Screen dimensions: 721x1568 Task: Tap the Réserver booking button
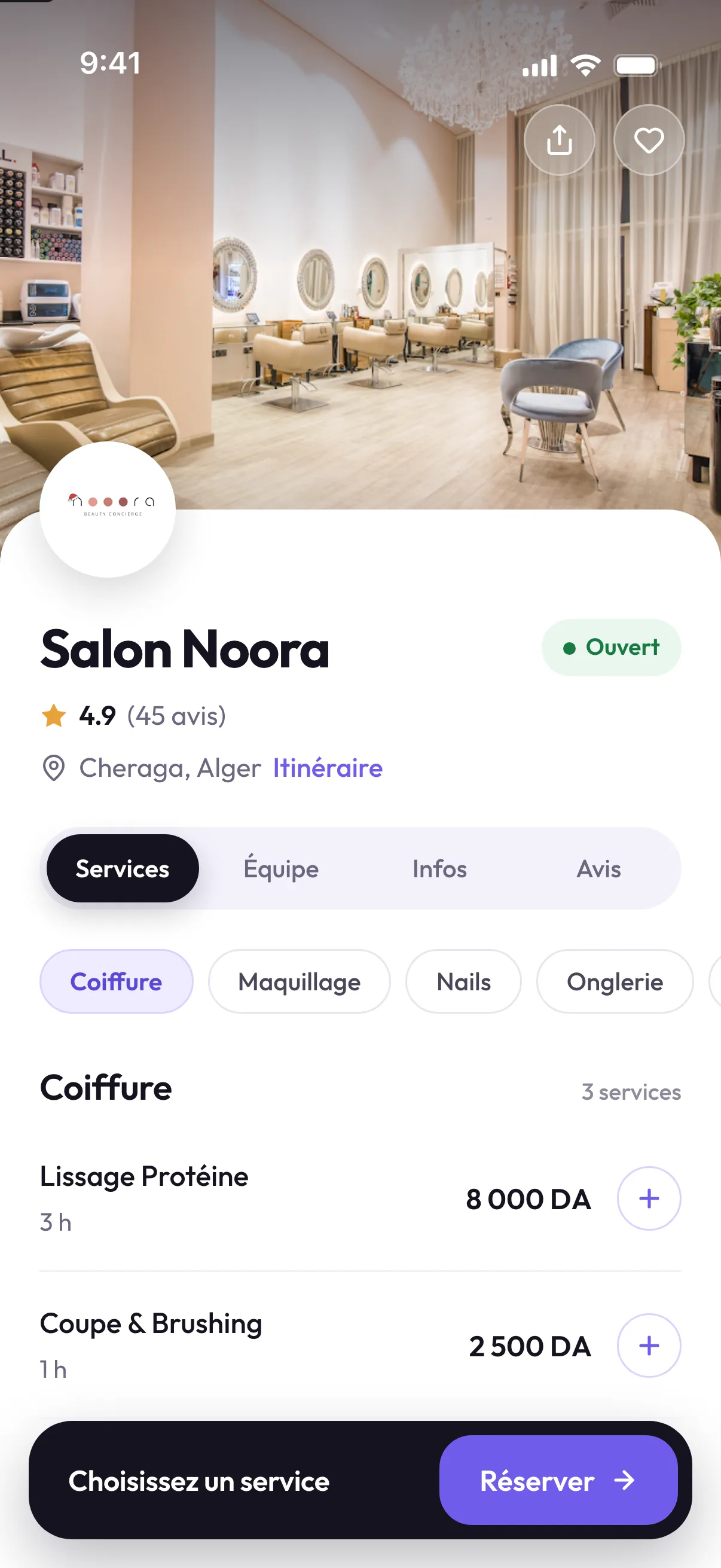[558, 1480]
